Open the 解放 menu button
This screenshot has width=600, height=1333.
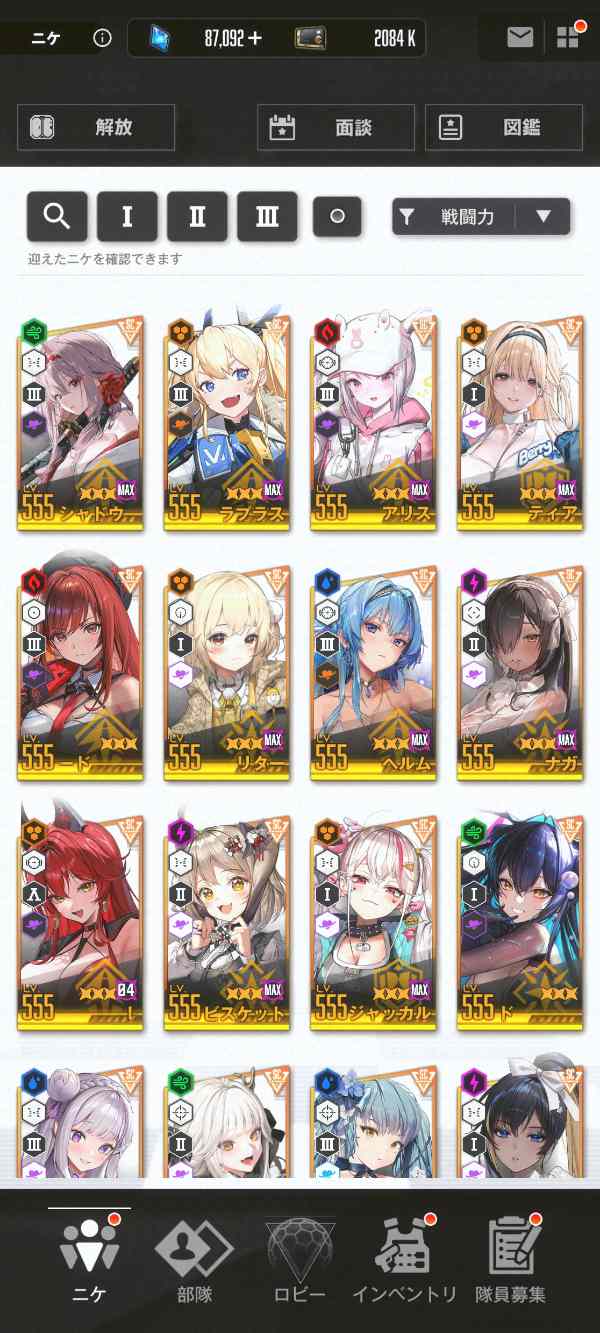[x=96, y=128]
